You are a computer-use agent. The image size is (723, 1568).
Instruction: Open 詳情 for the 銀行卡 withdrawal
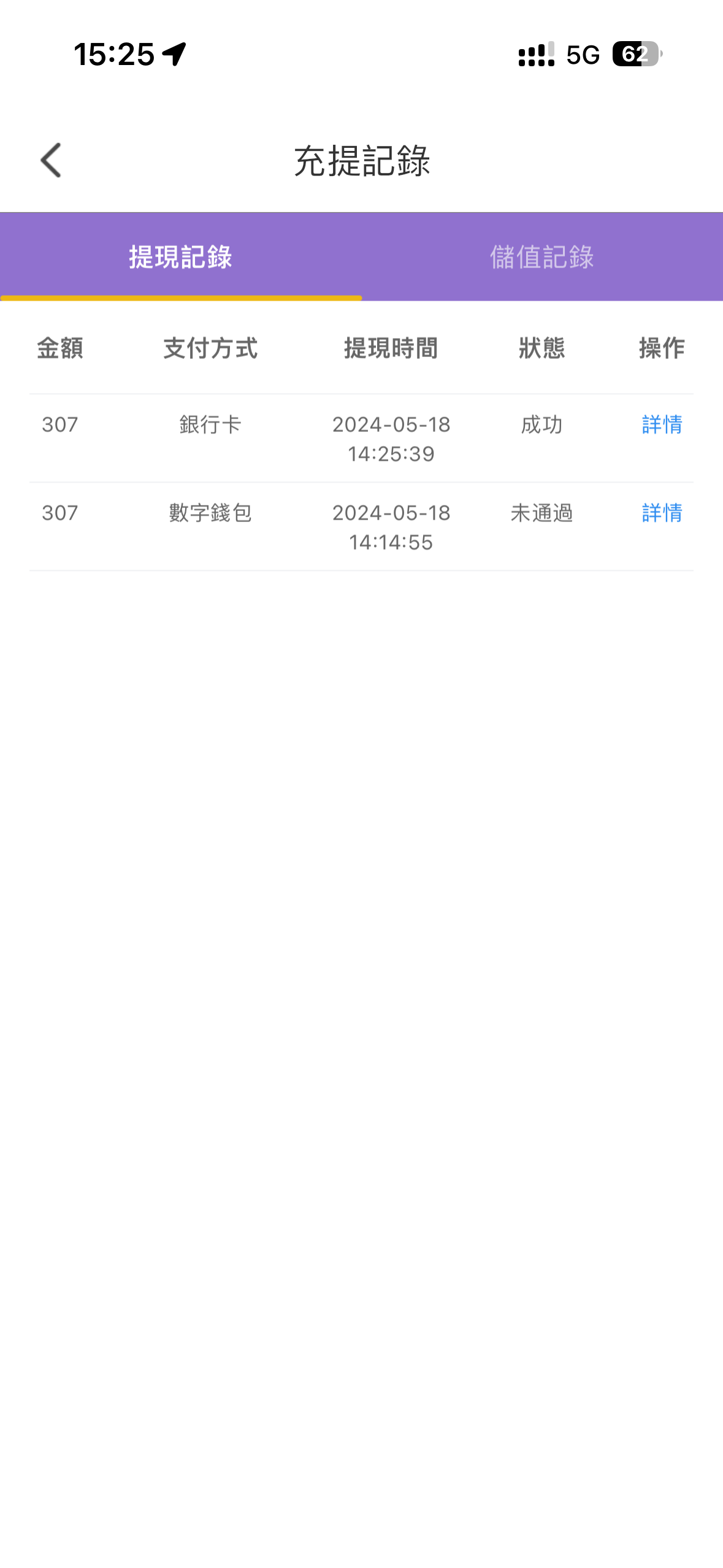(x=662, y=425)
